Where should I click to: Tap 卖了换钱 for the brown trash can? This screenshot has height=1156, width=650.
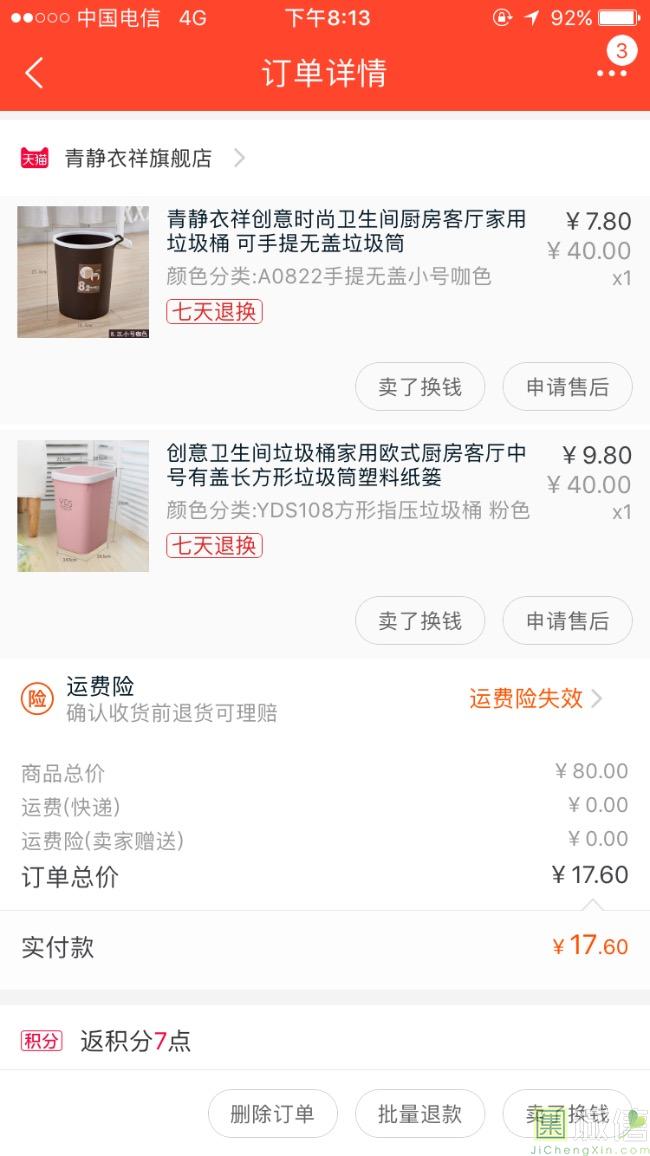pyautogui.click(x=420, y=387)
